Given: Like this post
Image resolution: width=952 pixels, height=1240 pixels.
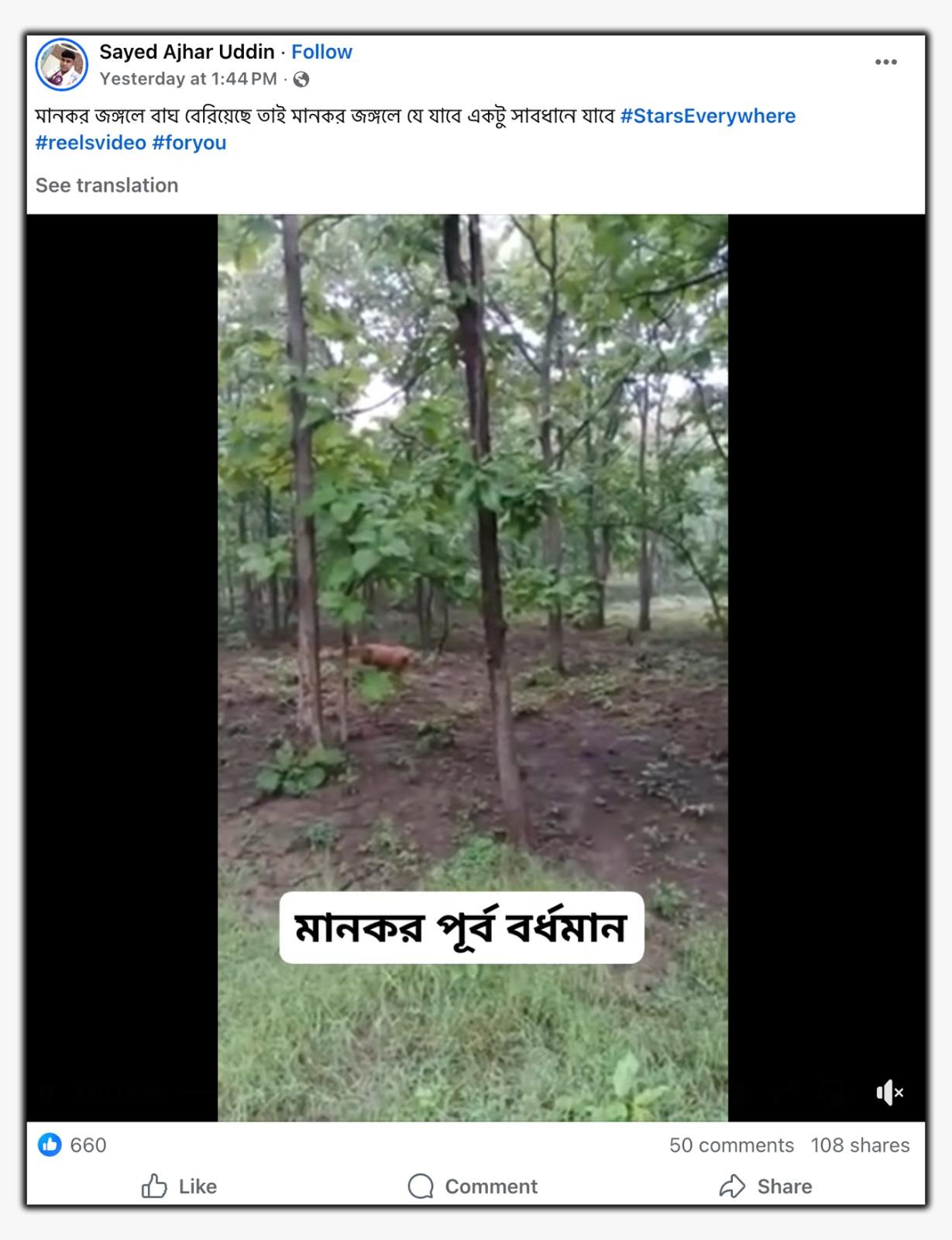Looking at the screenshot, I should (179, 1186).
